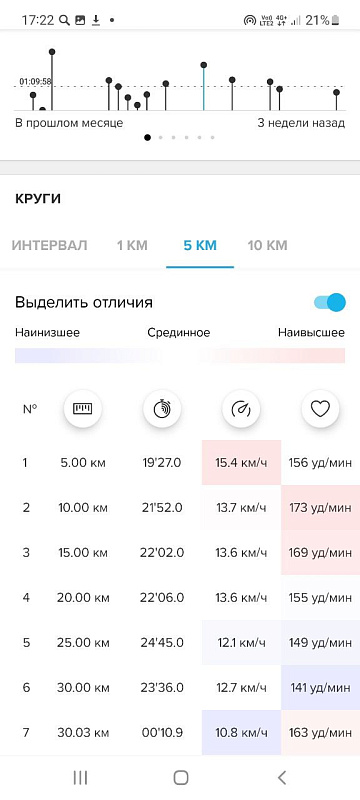Select the 5 КМ laps tab

[x=200, y=245]
